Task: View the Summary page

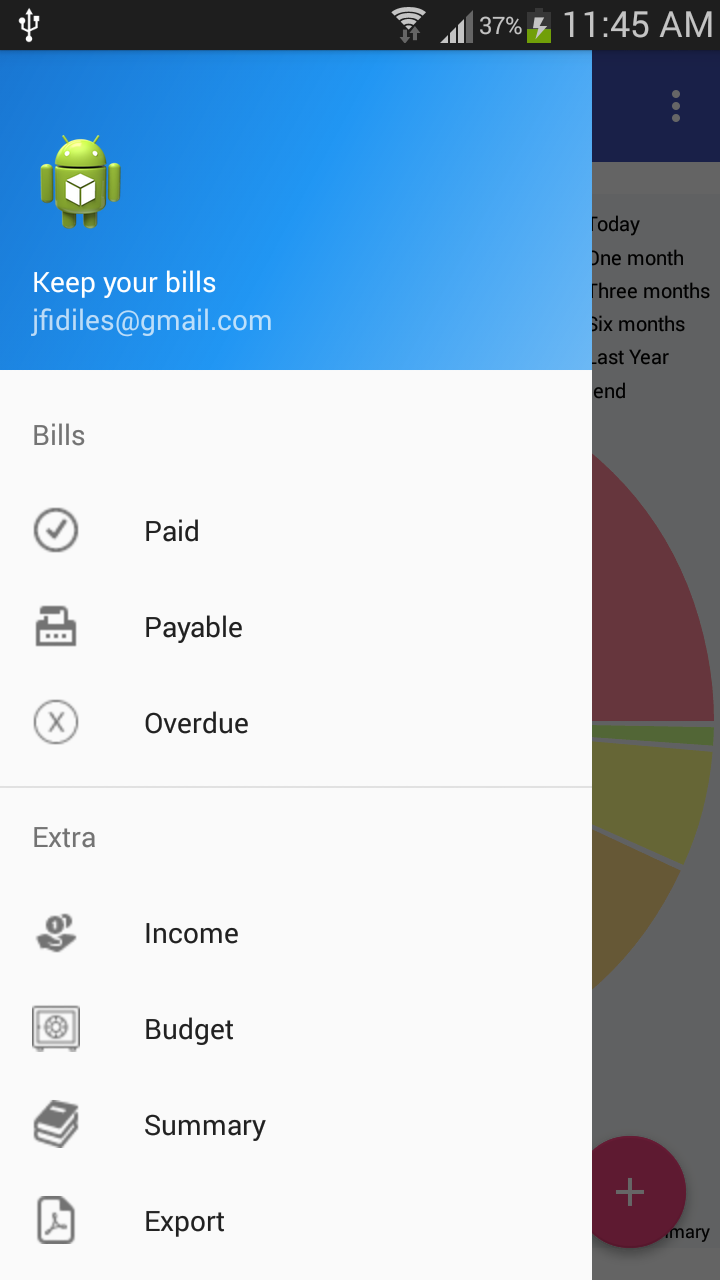Action: [x=296, y=1125]
